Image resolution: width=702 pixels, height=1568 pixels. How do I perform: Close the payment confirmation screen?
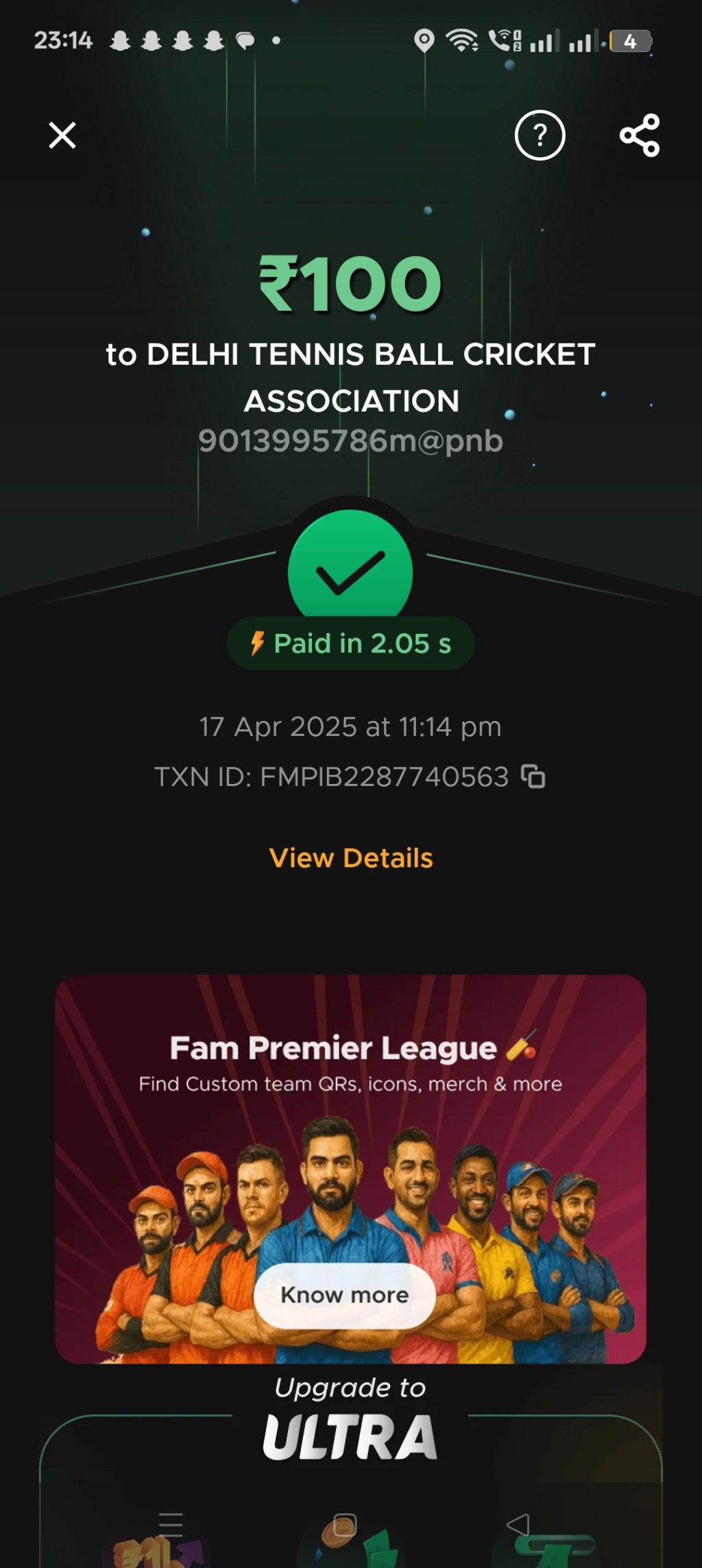(x=62, y=135)
